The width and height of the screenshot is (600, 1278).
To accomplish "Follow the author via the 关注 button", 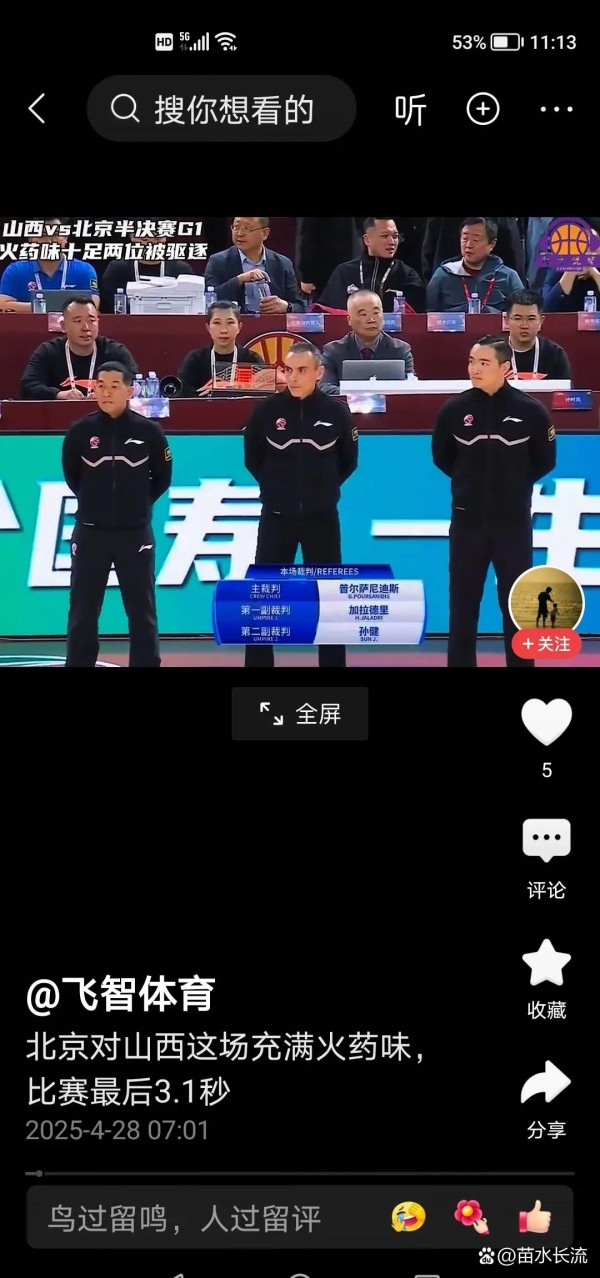I will (x=546, y=645).
